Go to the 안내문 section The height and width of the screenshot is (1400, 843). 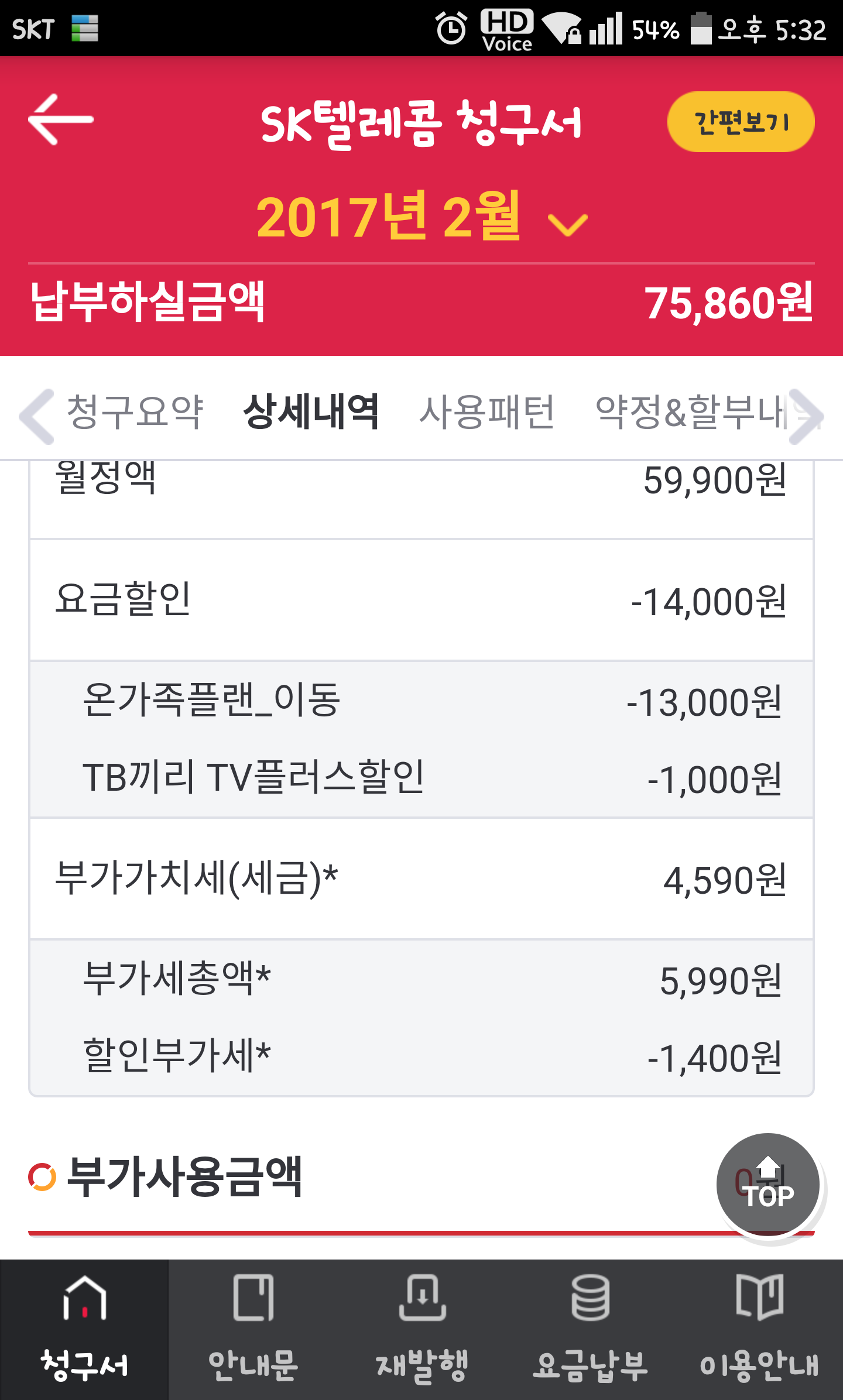pyautogui.click(x=253, y=1330)
